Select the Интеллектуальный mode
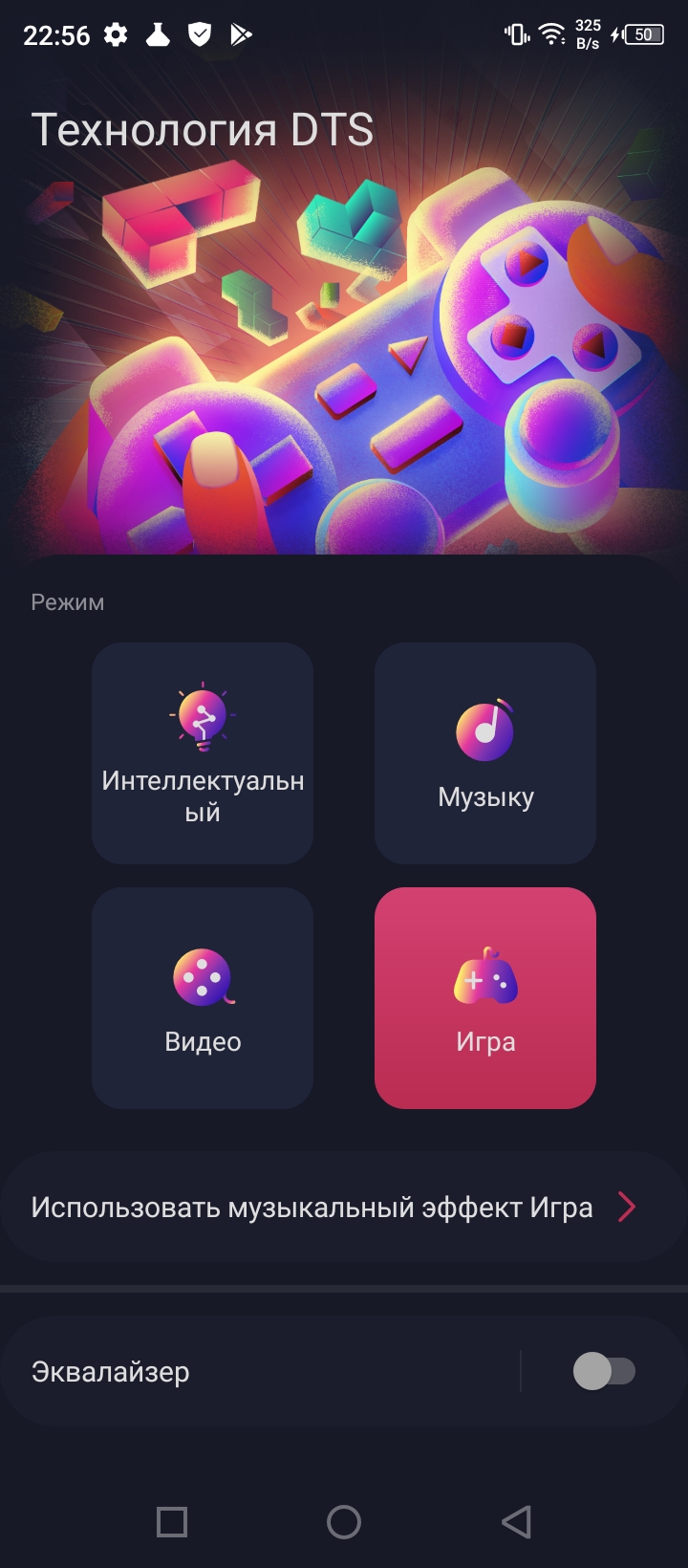688x1568 pixels. 203,753
